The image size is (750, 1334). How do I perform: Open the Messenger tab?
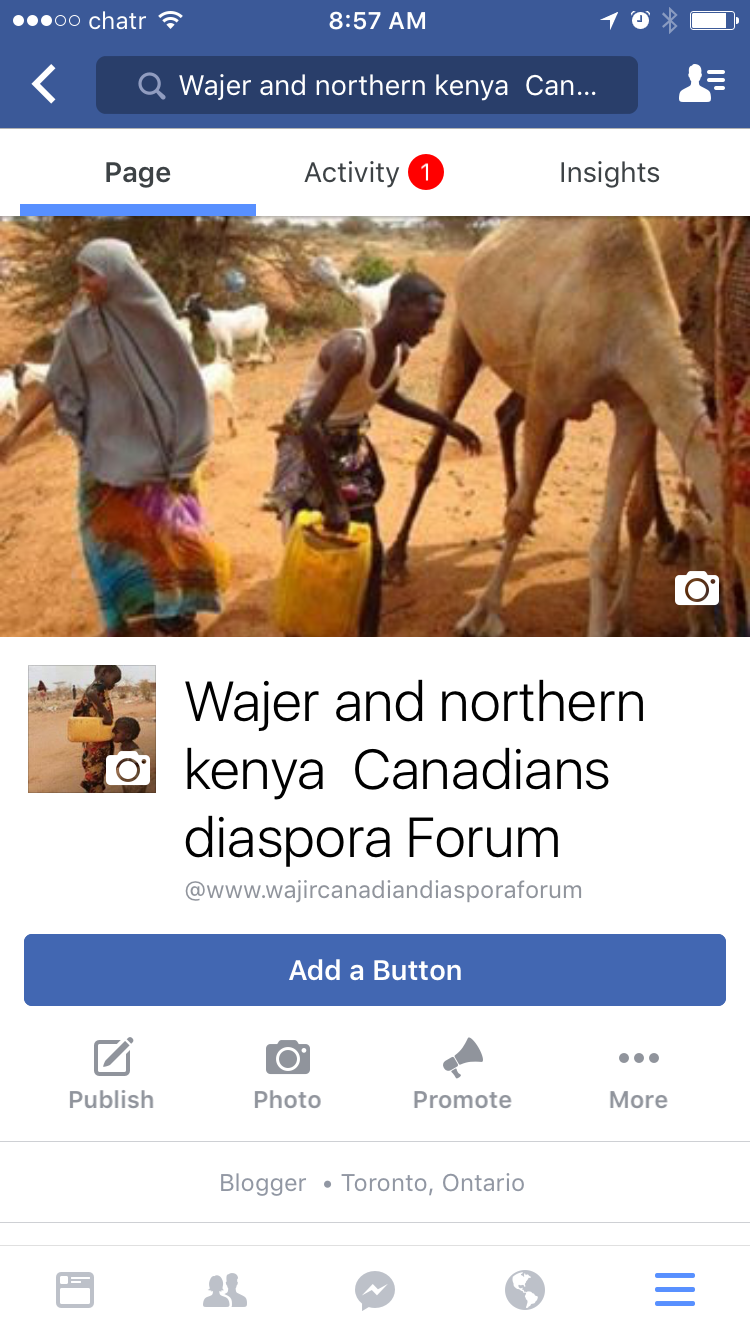click(375, 1290)
